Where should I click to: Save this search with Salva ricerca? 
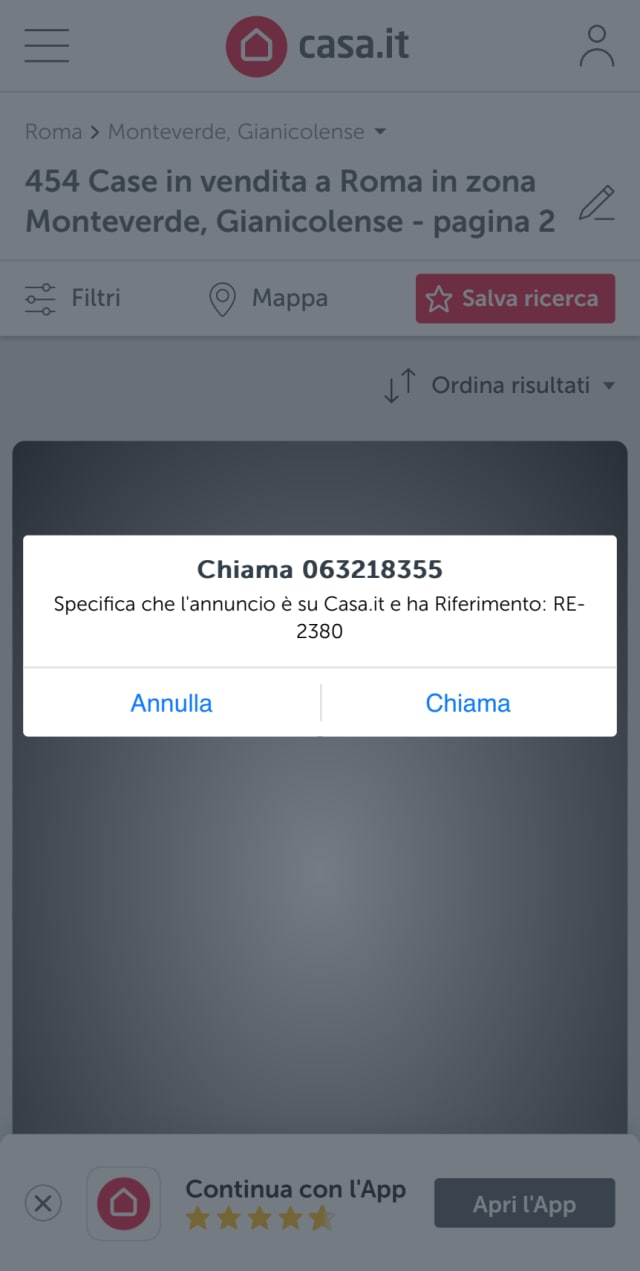click(515, 298)
